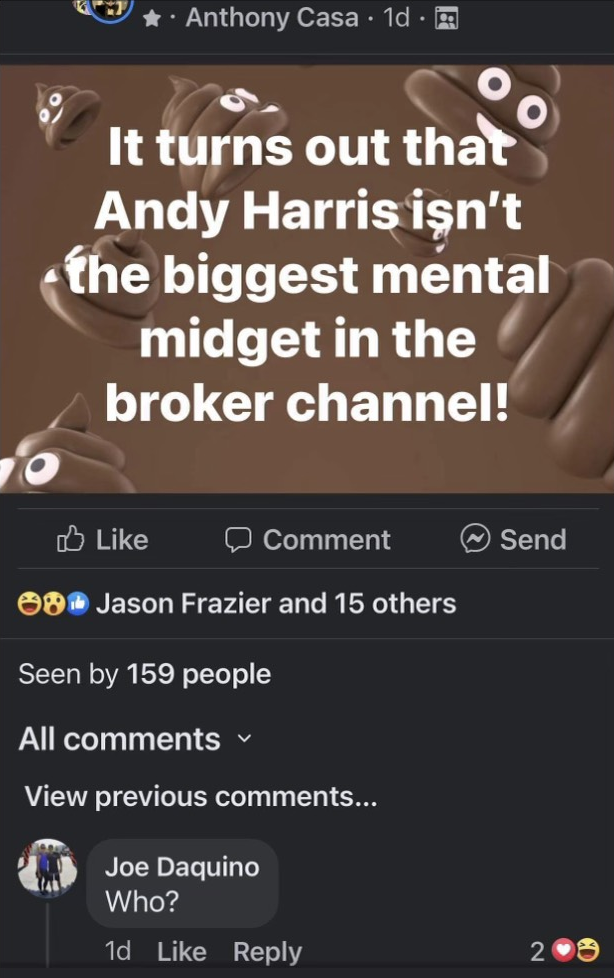Like Joe Daquino's comment
The height and width of the screenshot is (978, 614).
(x=181, y=951)
